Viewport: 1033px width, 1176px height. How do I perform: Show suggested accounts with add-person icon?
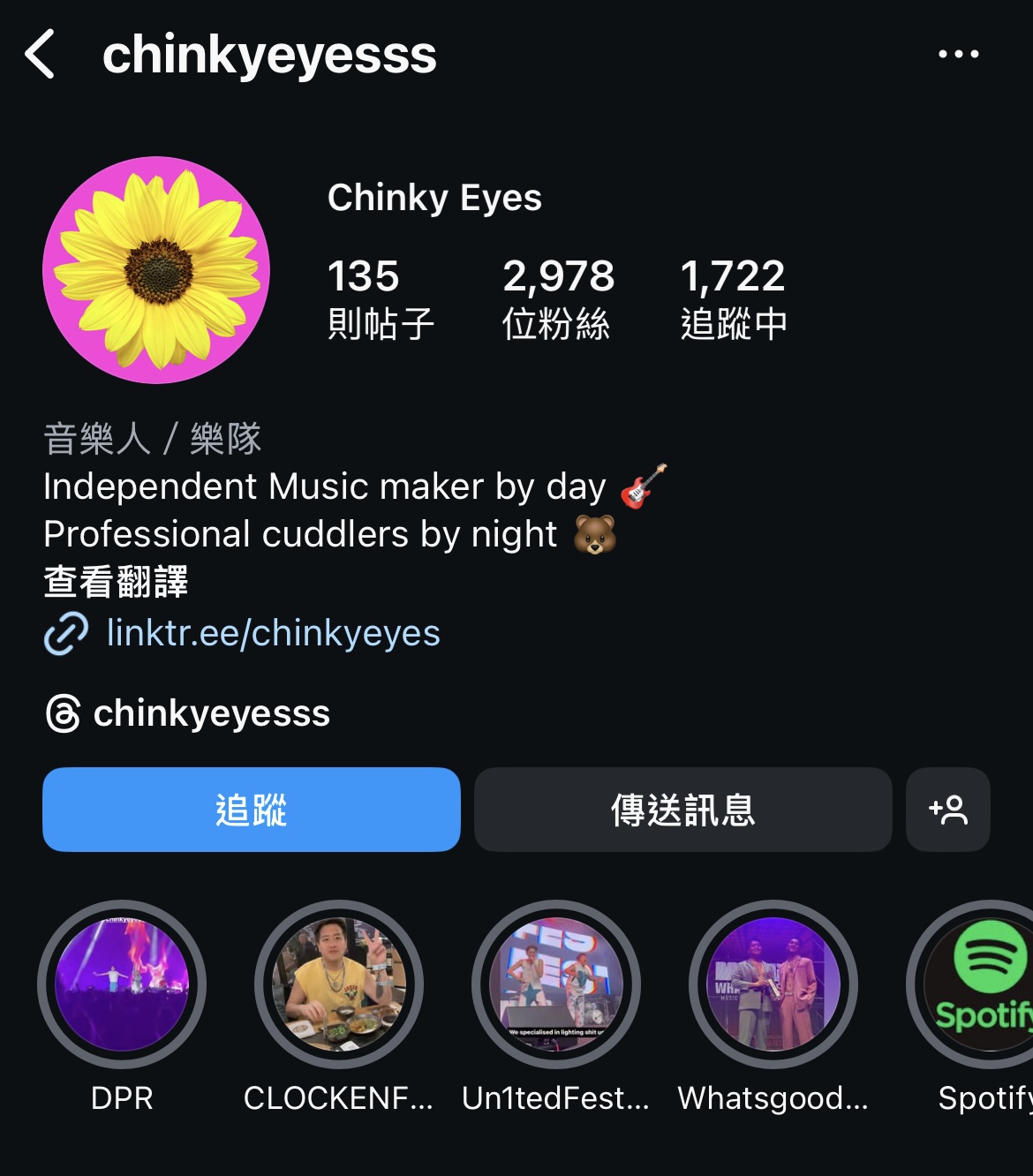tap(947, 810)
